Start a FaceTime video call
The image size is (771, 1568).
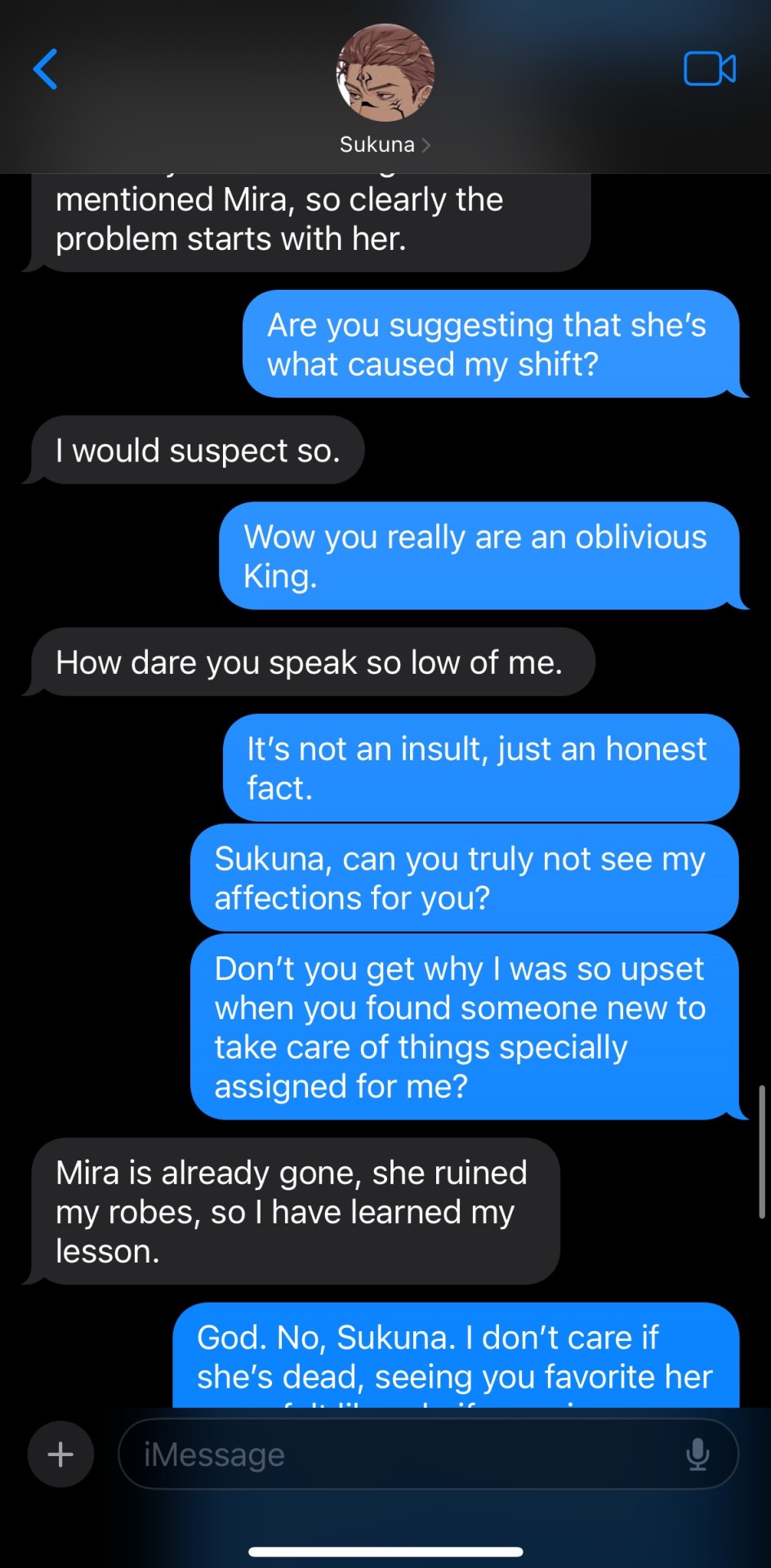pos(709,69)
